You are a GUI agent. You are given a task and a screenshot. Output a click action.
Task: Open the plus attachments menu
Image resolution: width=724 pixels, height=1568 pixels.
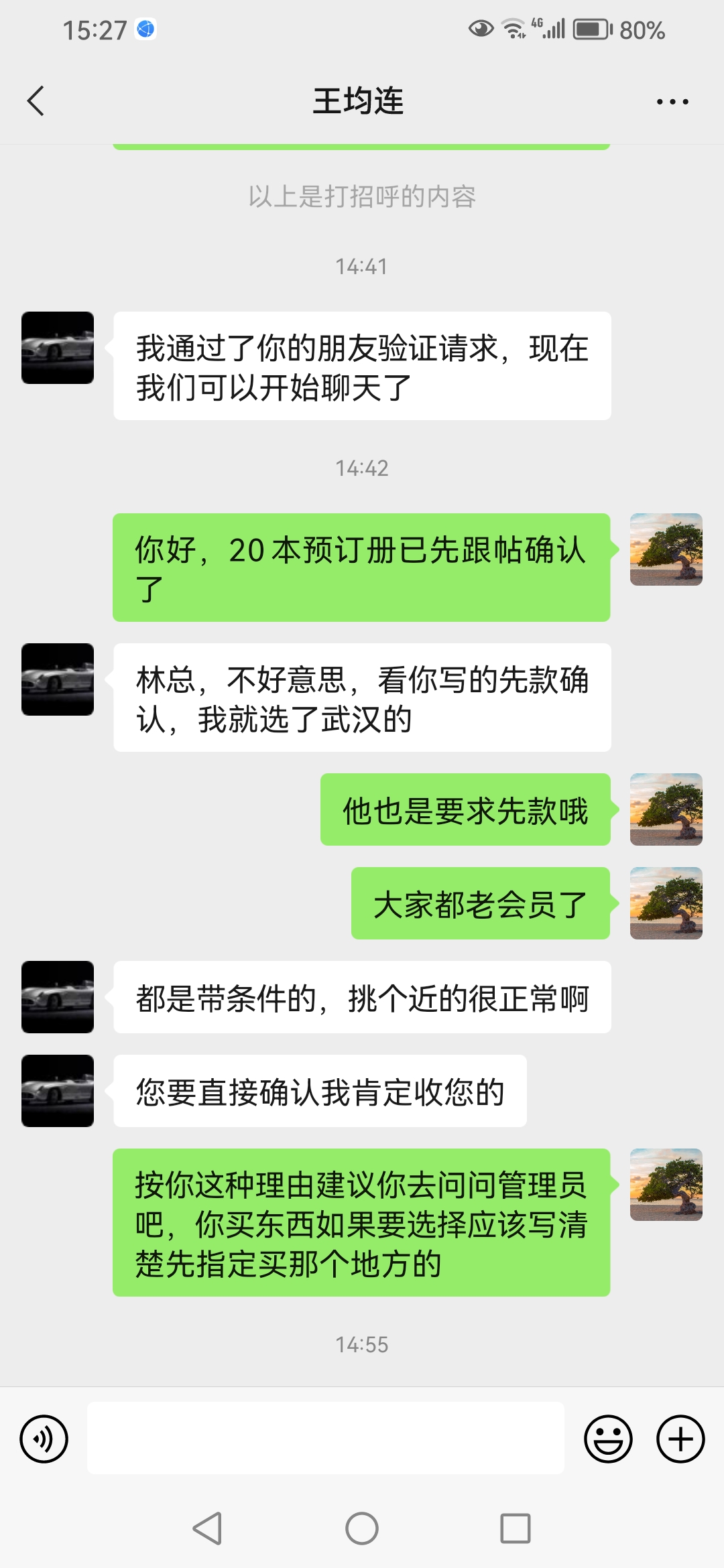click(680, 1439)
